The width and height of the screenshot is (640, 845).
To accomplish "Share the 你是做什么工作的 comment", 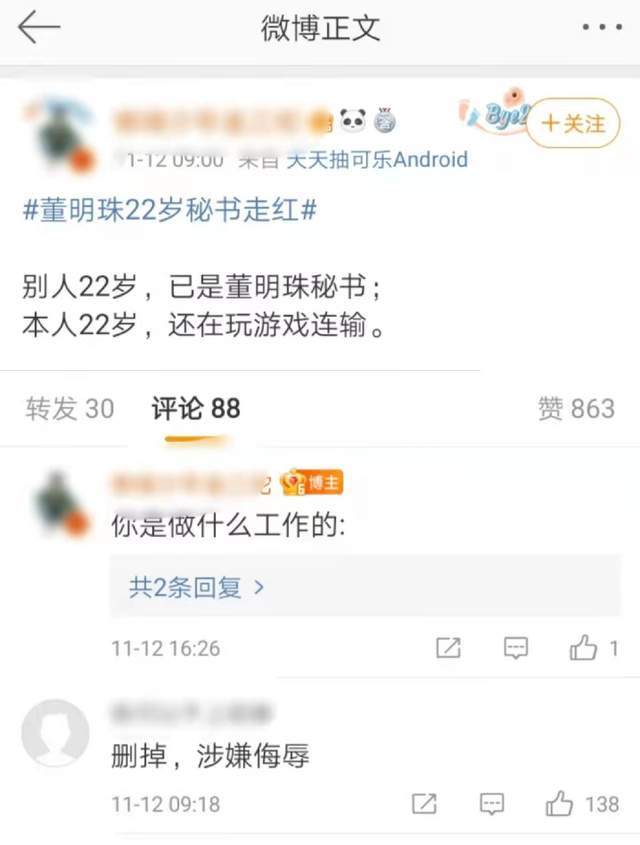I will pyautogui.click(x=449, y=648).
